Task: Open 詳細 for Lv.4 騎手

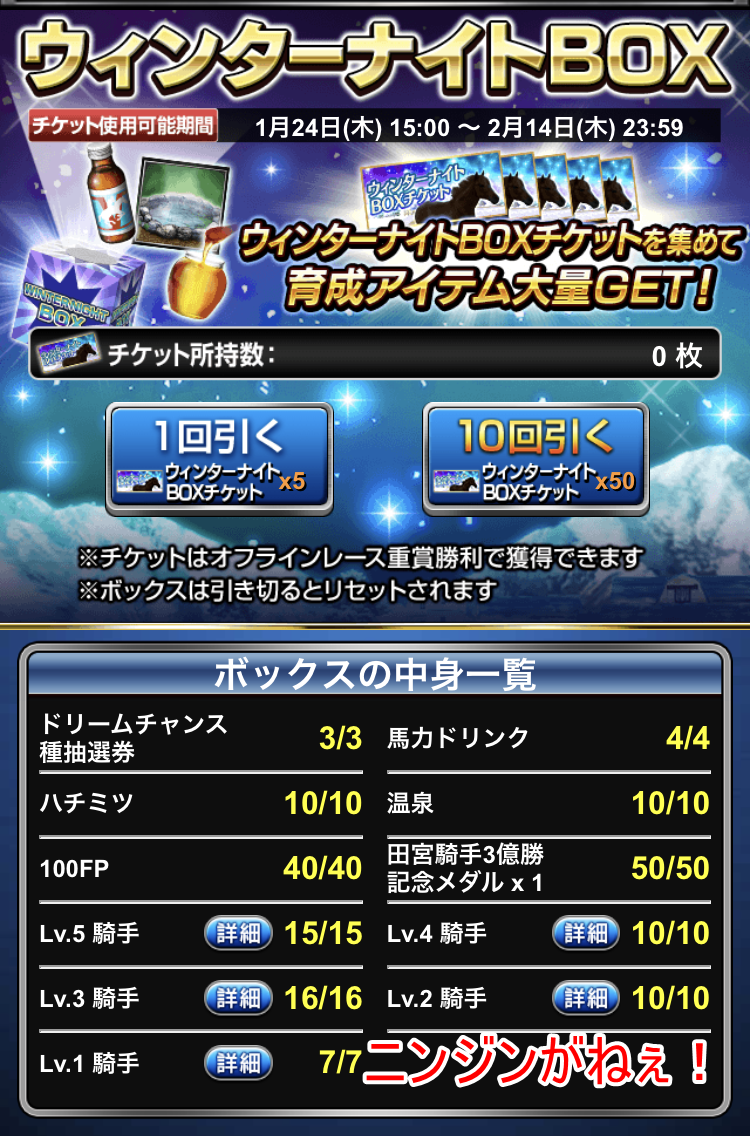Action: tap(586, 933)
